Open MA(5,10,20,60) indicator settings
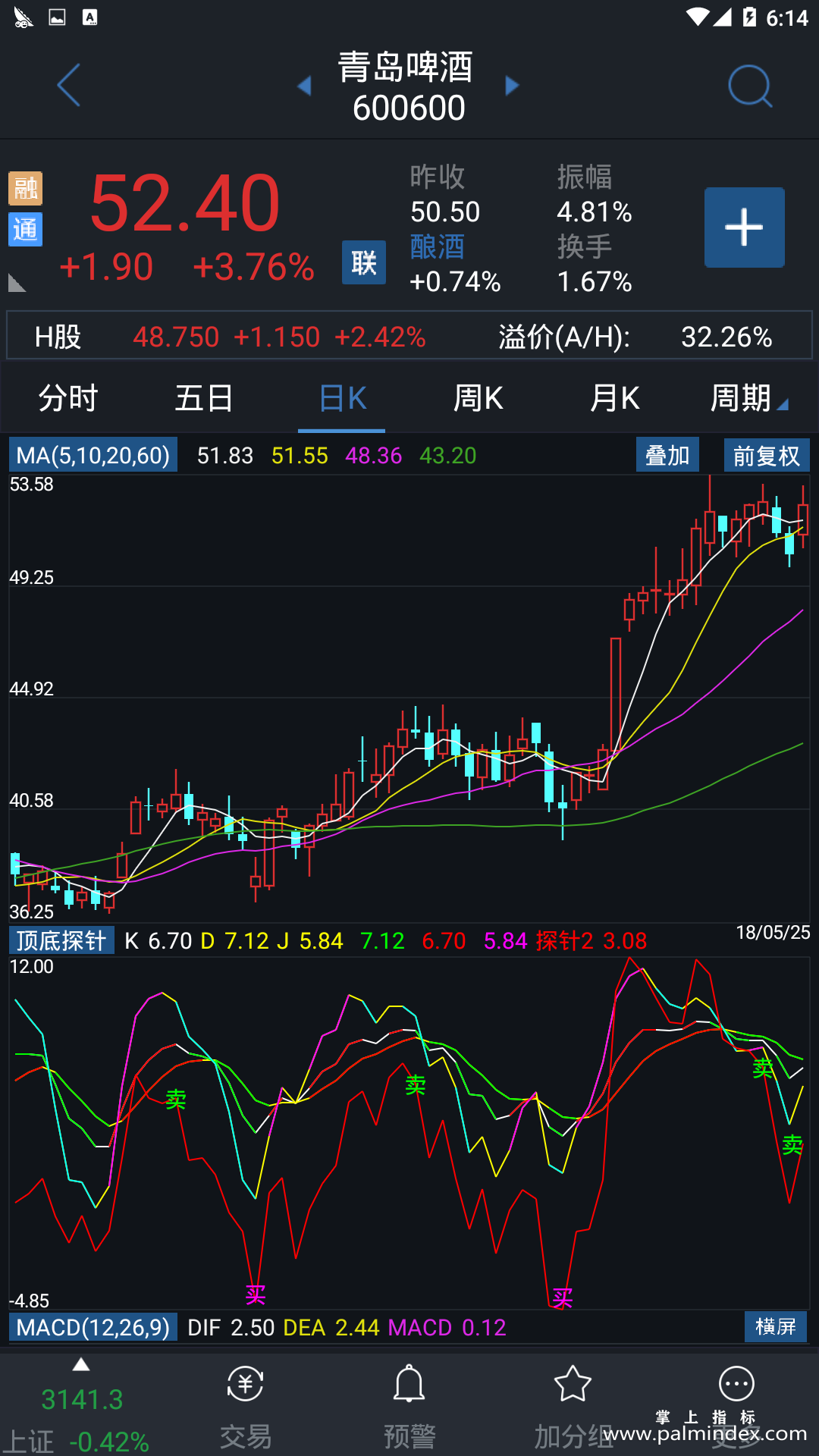 [93, 455]
